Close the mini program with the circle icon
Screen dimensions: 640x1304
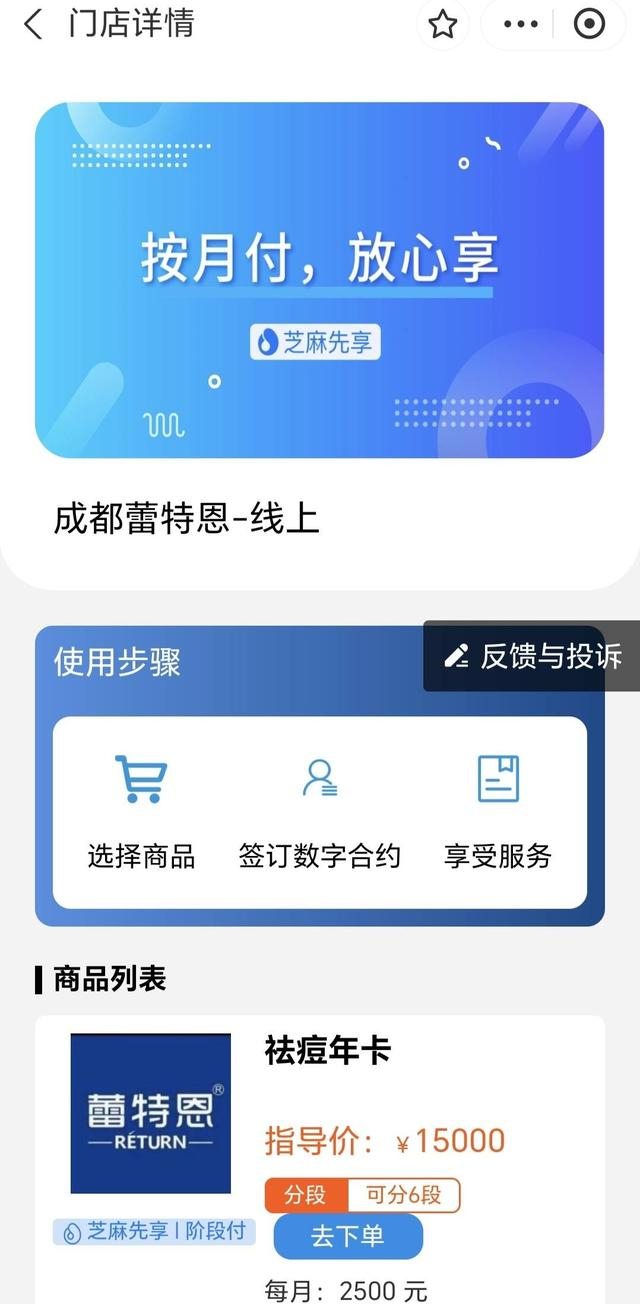[590, 24]
